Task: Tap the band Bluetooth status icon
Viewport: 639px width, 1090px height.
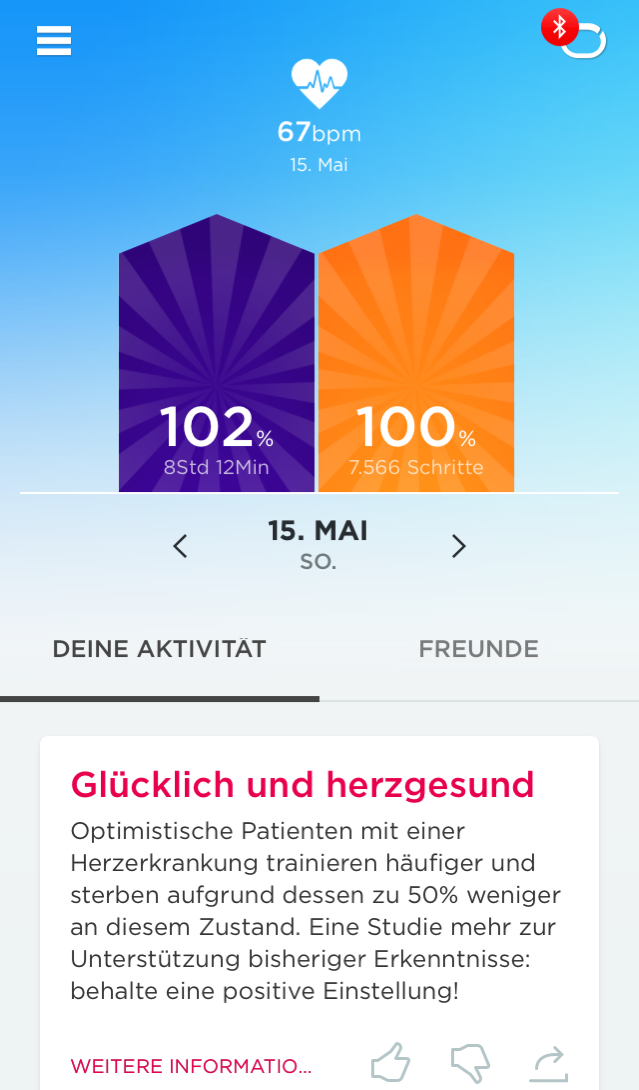Action: point(574,33)
